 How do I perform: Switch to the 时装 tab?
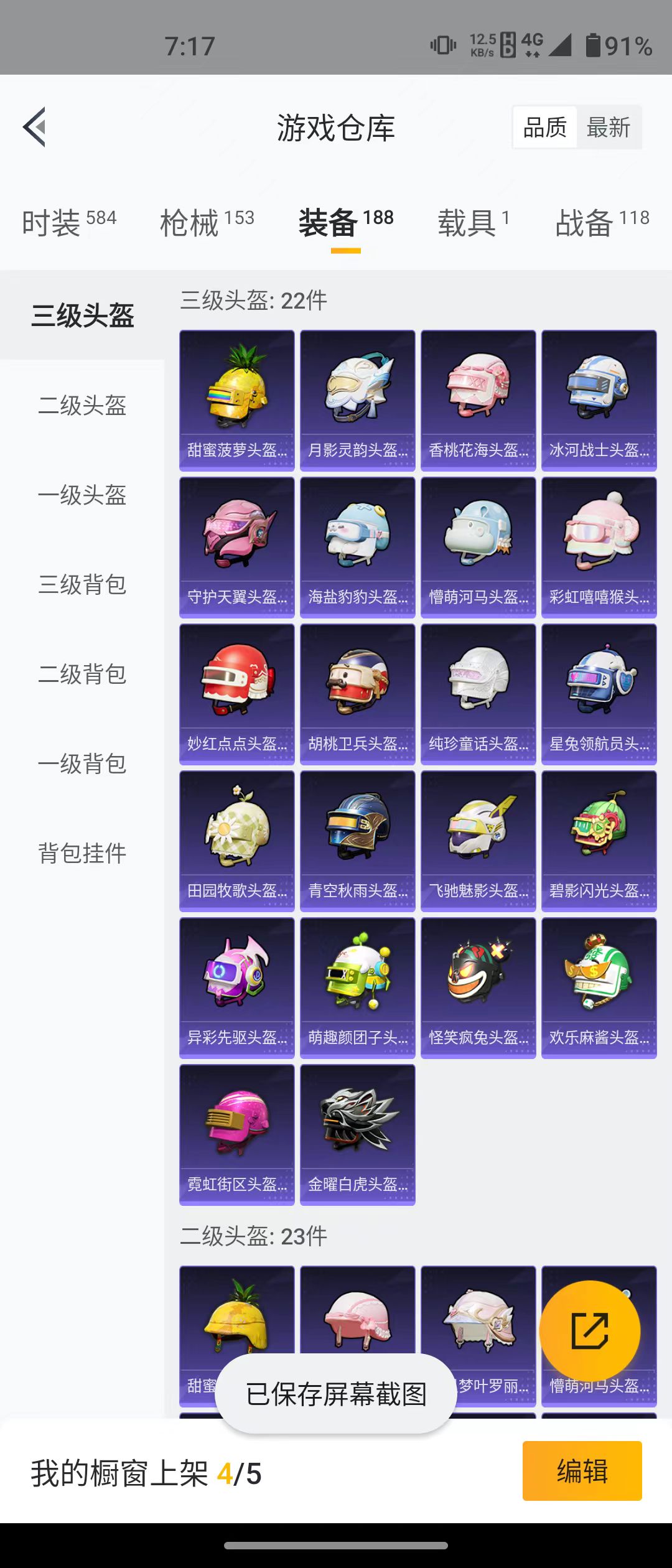(x=69, y=222)
